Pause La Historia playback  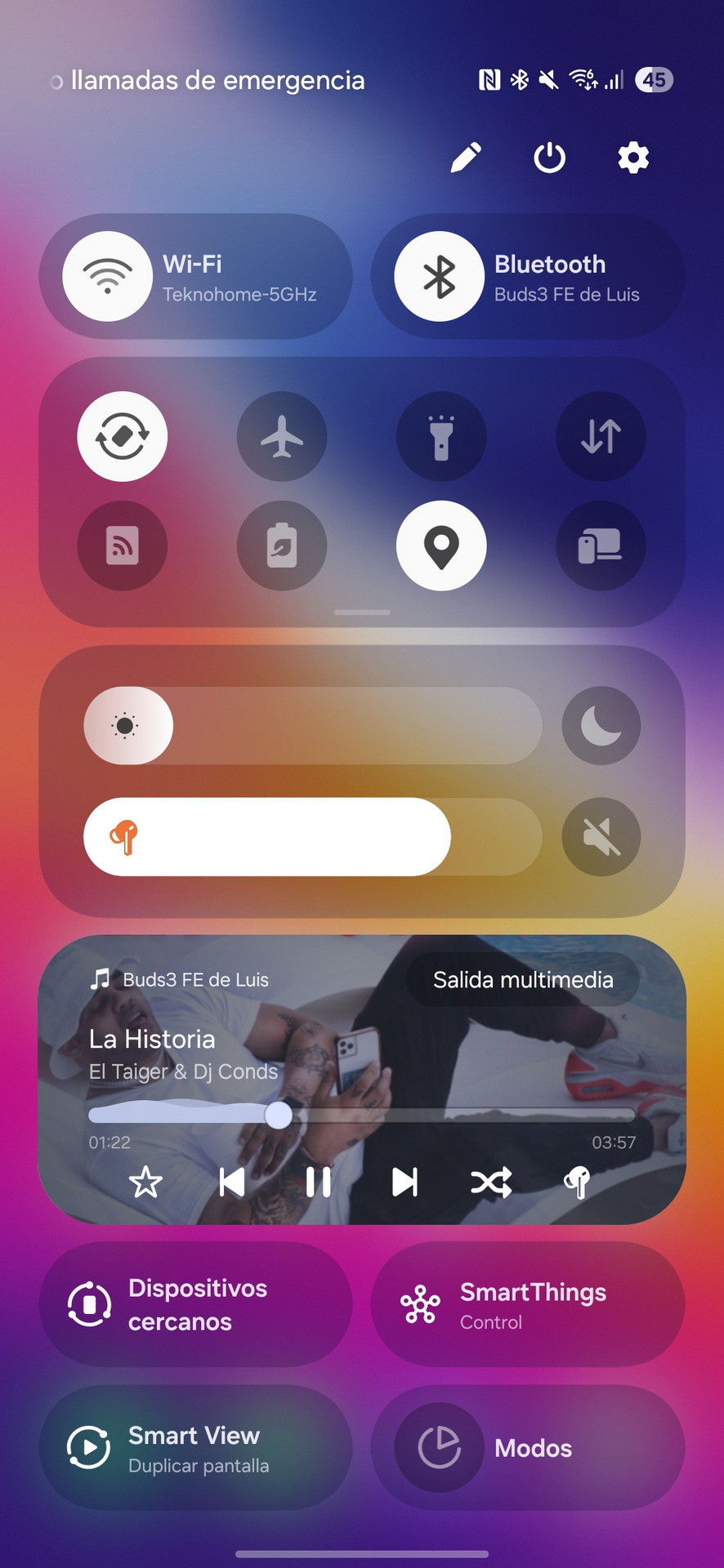click(x=318, y=1182)
